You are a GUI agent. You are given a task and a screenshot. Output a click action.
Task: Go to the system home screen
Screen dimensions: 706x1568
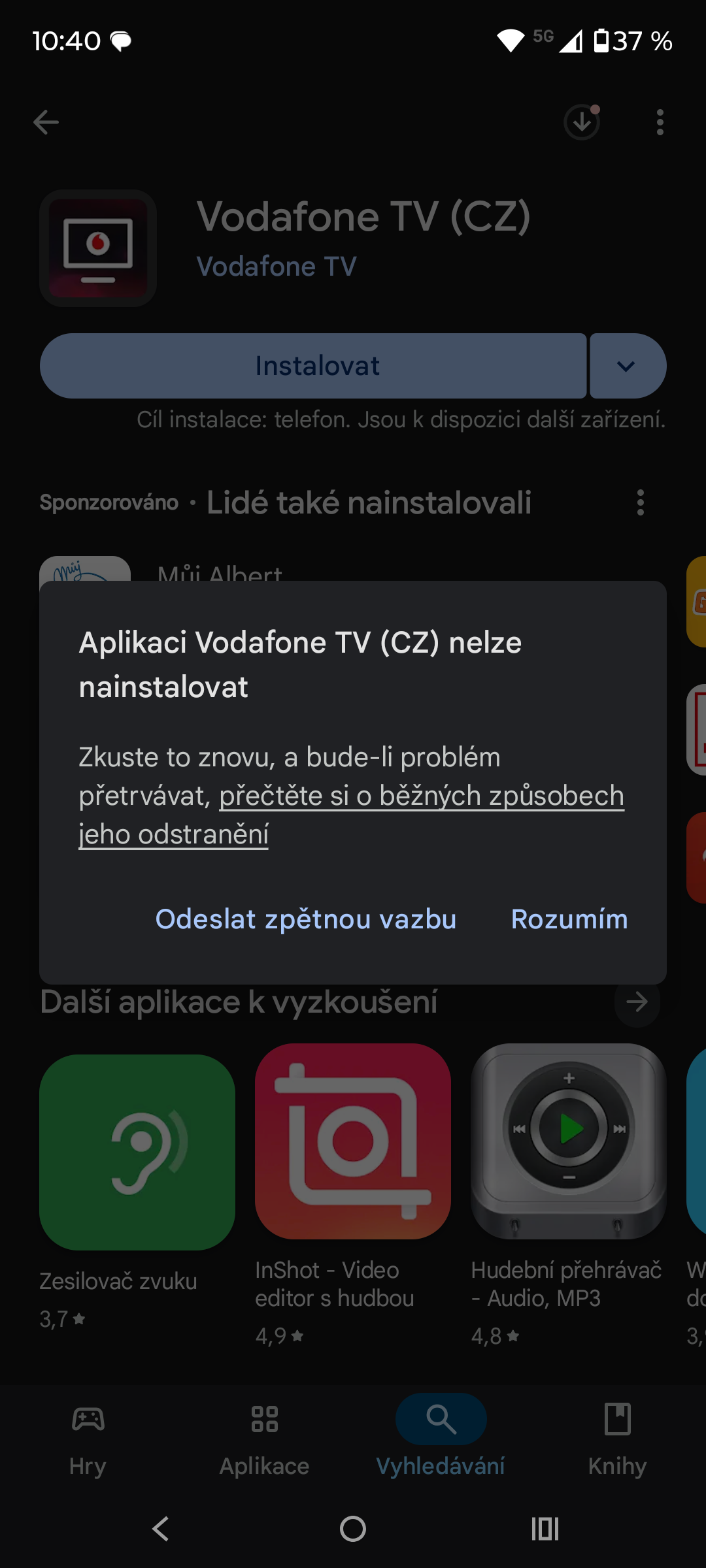353,1529
